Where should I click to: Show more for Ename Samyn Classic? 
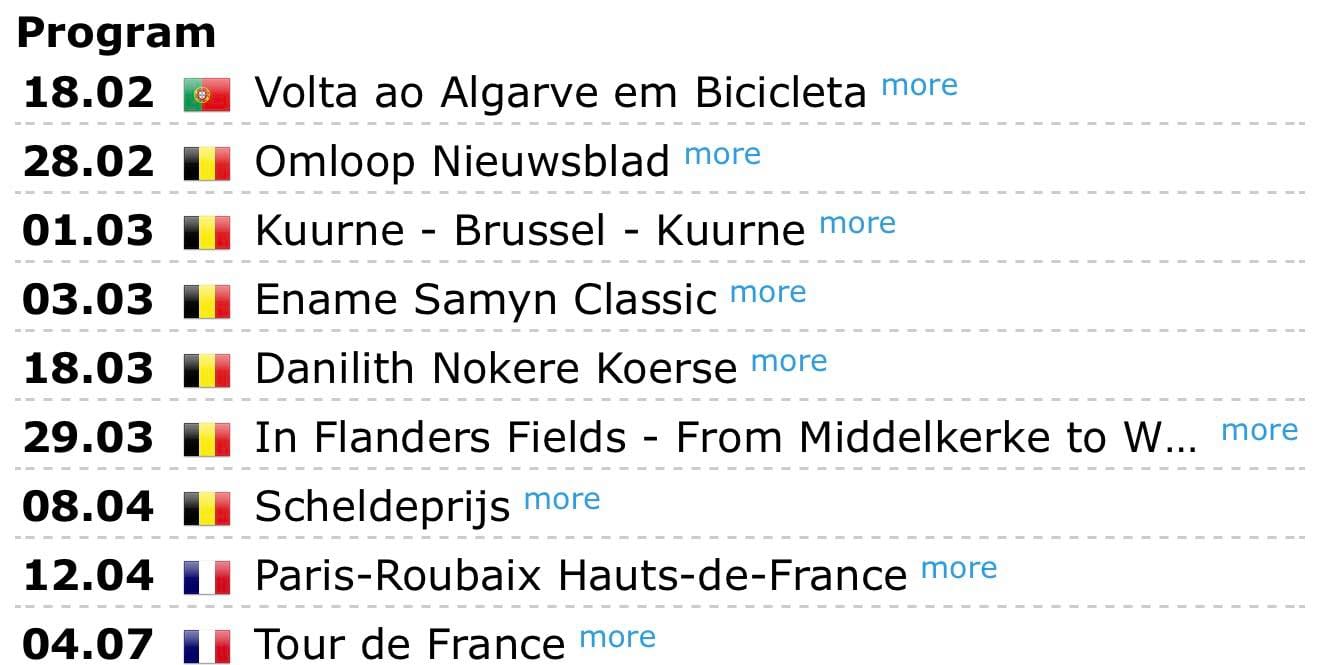768,293
